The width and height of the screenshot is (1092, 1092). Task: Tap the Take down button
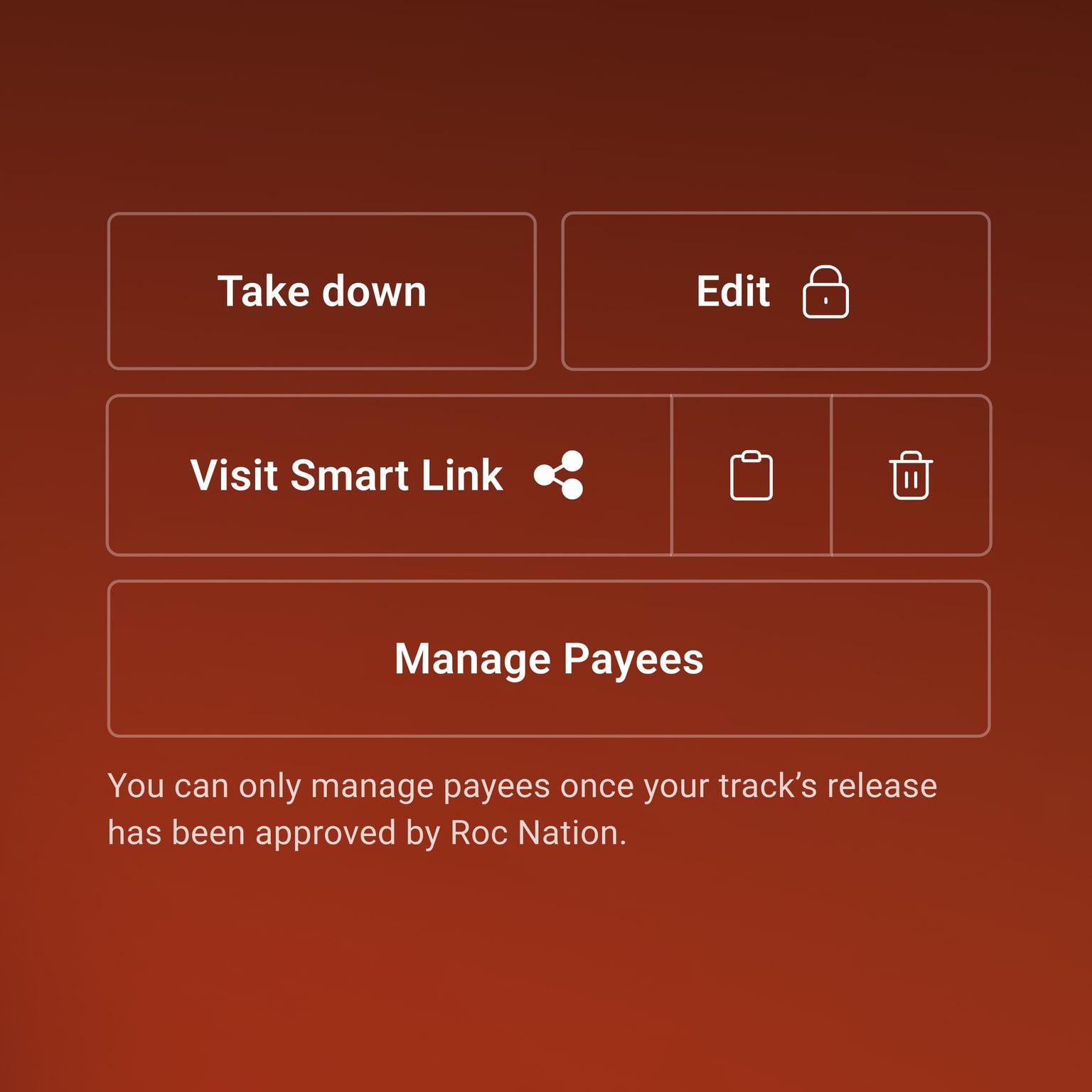click(x=321, y=291)
